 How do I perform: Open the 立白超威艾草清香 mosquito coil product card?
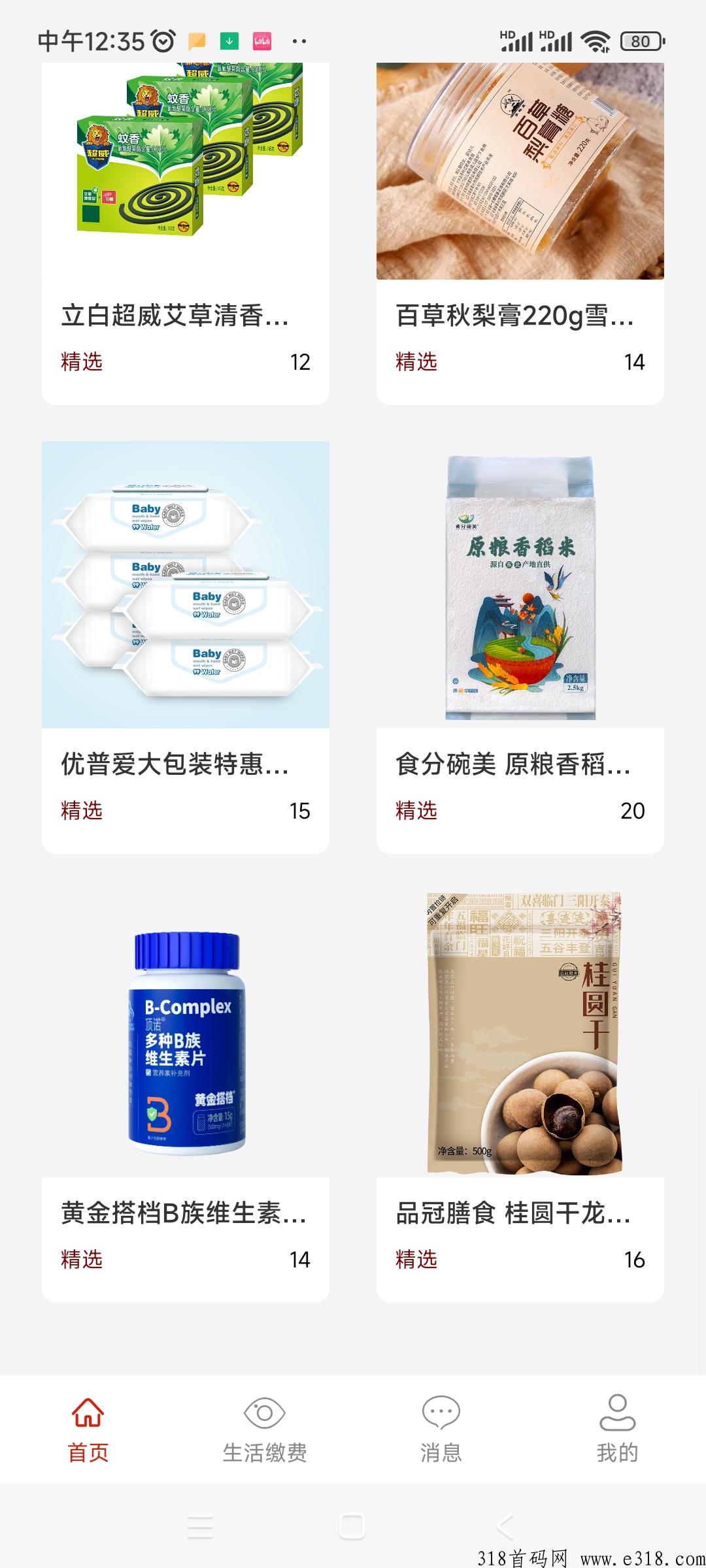(x=186, y=234)
